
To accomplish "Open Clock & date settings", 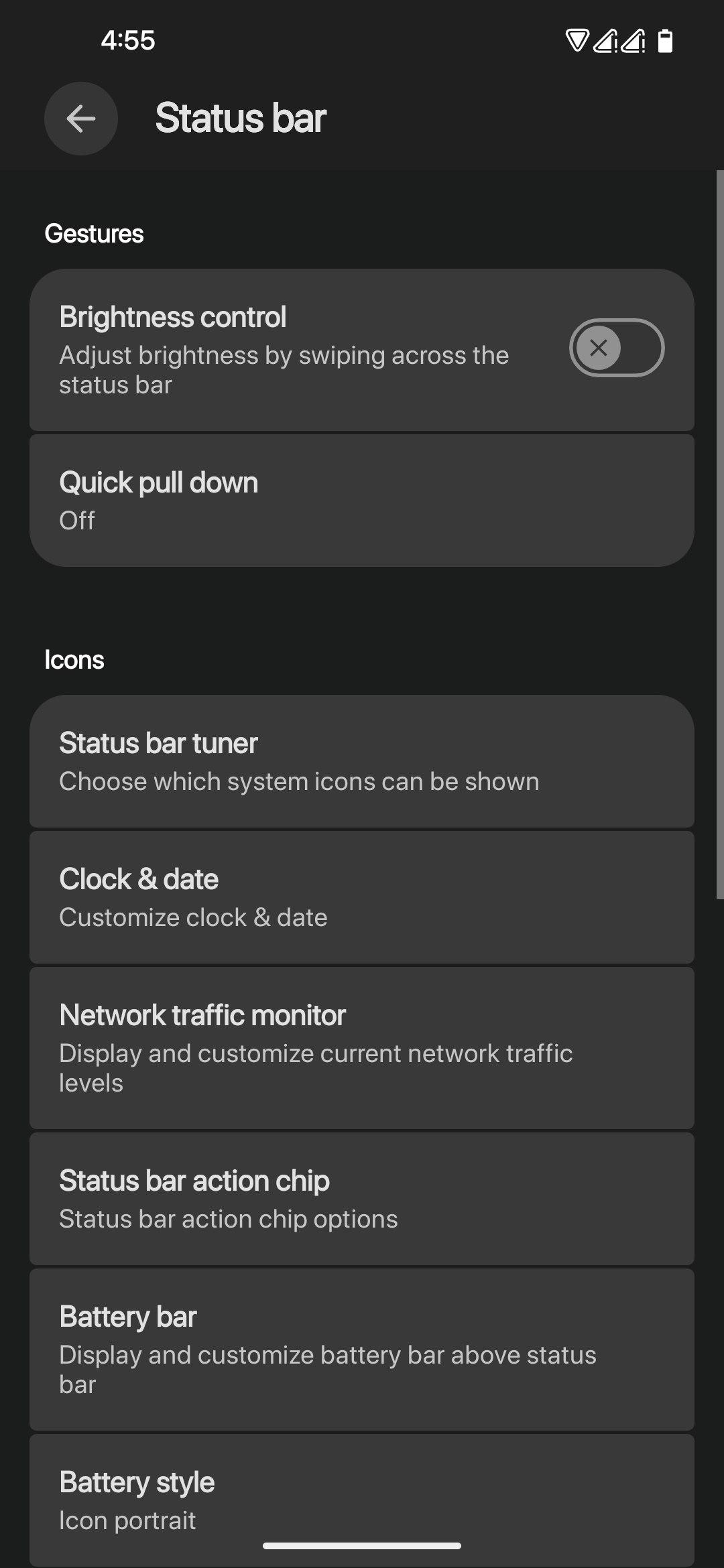I will 362,897.
